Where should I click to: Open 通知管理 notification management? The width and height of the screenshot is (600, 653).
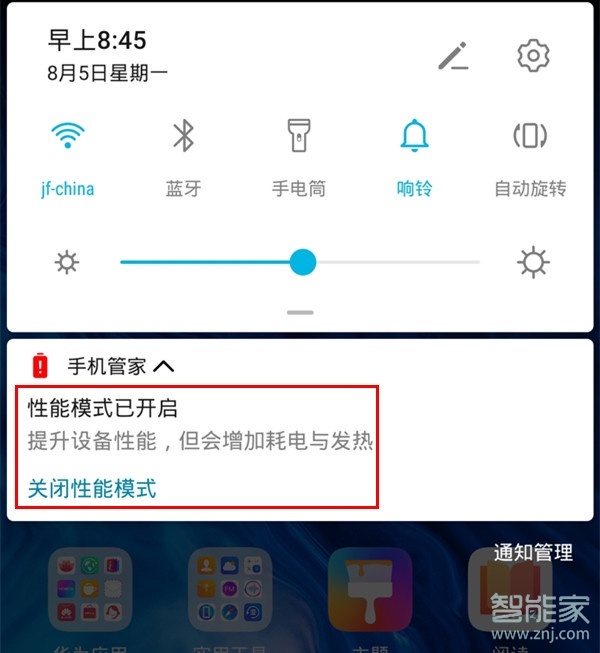point(533,552)
